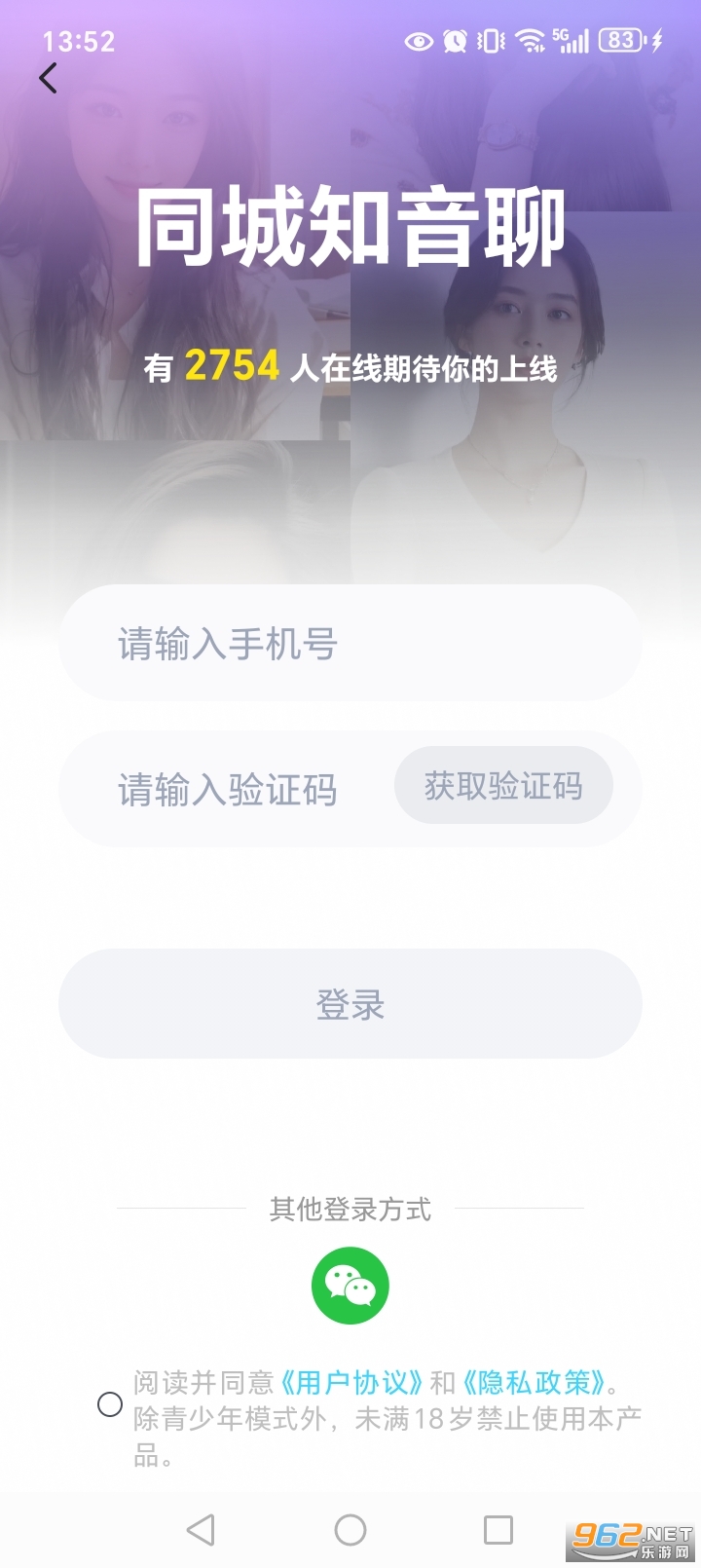Tap the battery indicator showing 83

(620, 41)
